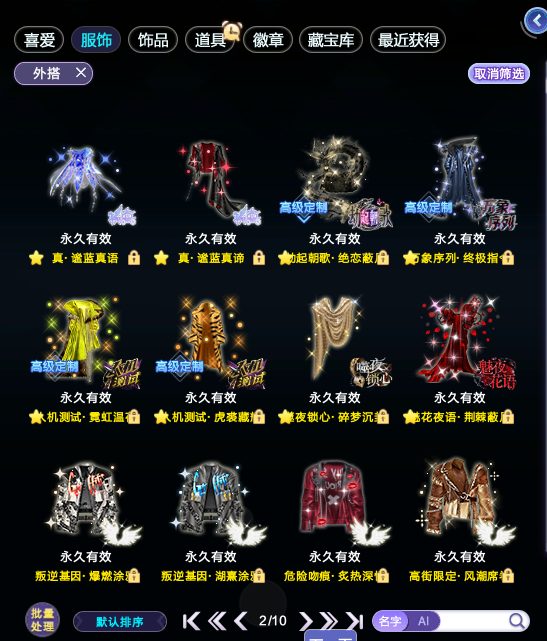Tap the 取消筛选 button
Image resolution: width=547 pixels, height=641 pixels.
[x=499, y=74]
